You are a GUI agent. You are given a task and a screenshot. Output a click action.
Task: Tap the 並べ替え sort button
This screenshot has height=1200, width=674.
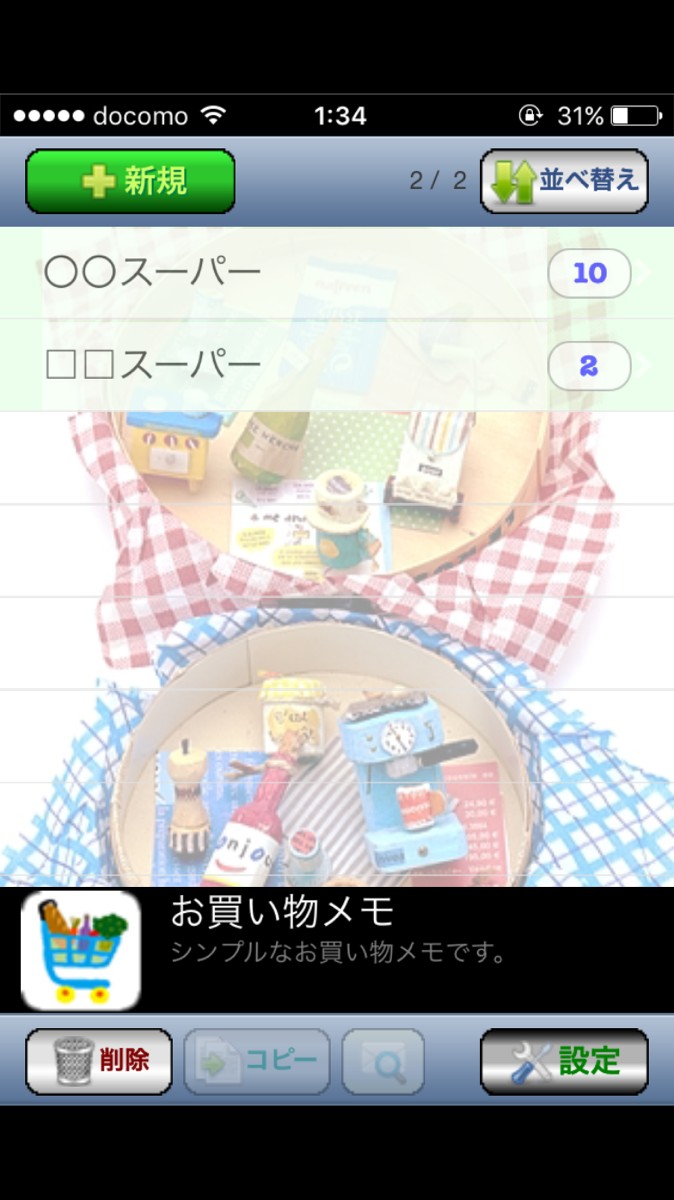tap(564, 181)
